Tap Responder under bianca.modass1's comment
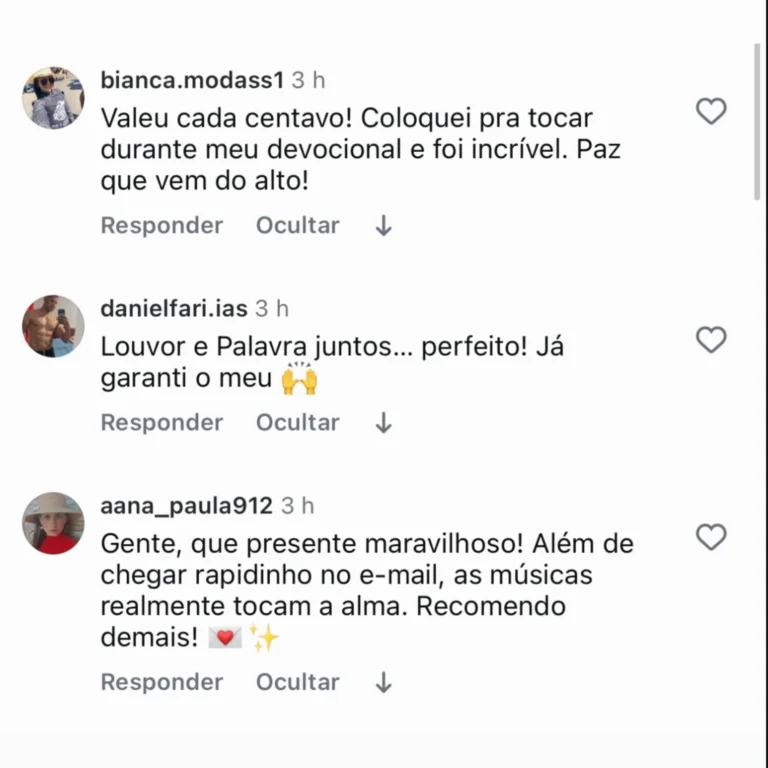Image resolution: width=768 pixels, height=768 pixels. [162, 225]
